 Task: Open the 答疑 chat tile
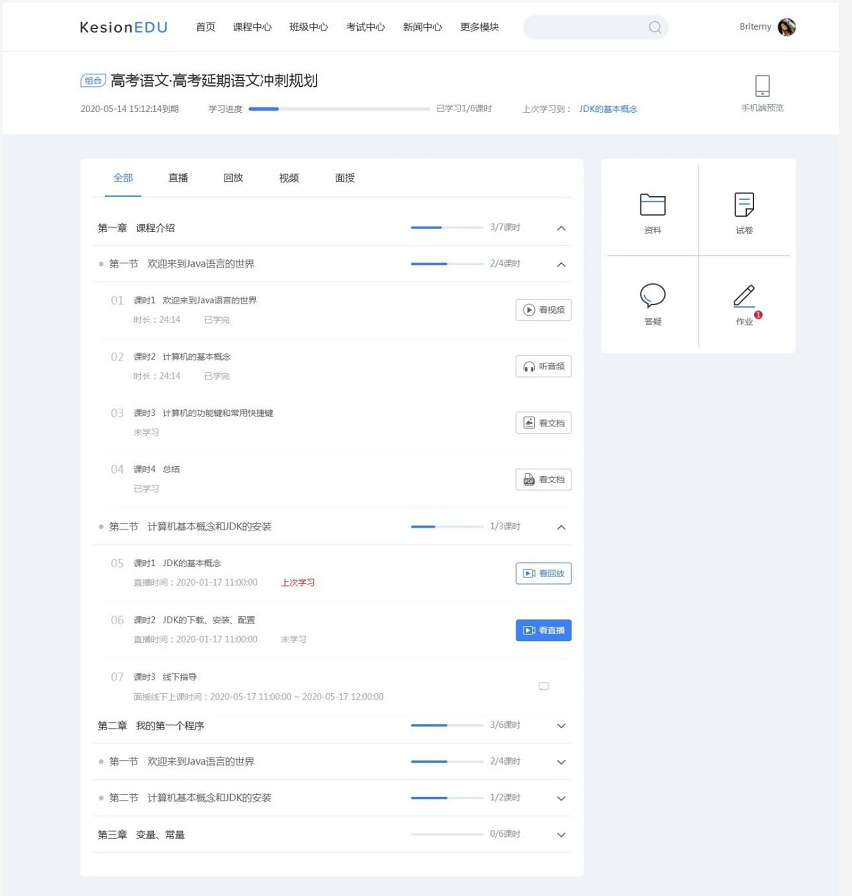(x=652, y=303)
